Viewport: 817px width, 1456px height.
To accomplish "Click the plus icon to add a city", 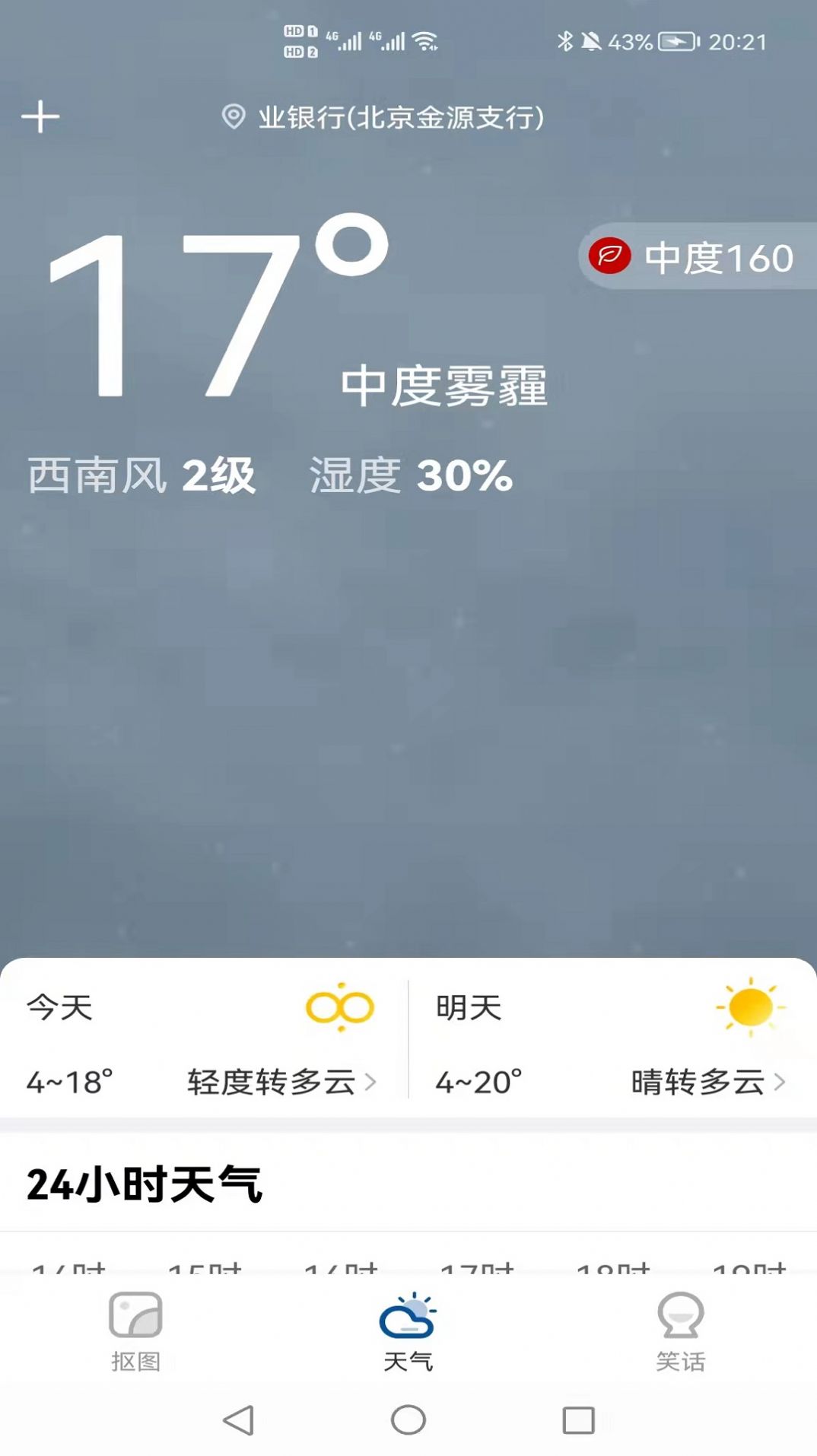I will (40, 116).
